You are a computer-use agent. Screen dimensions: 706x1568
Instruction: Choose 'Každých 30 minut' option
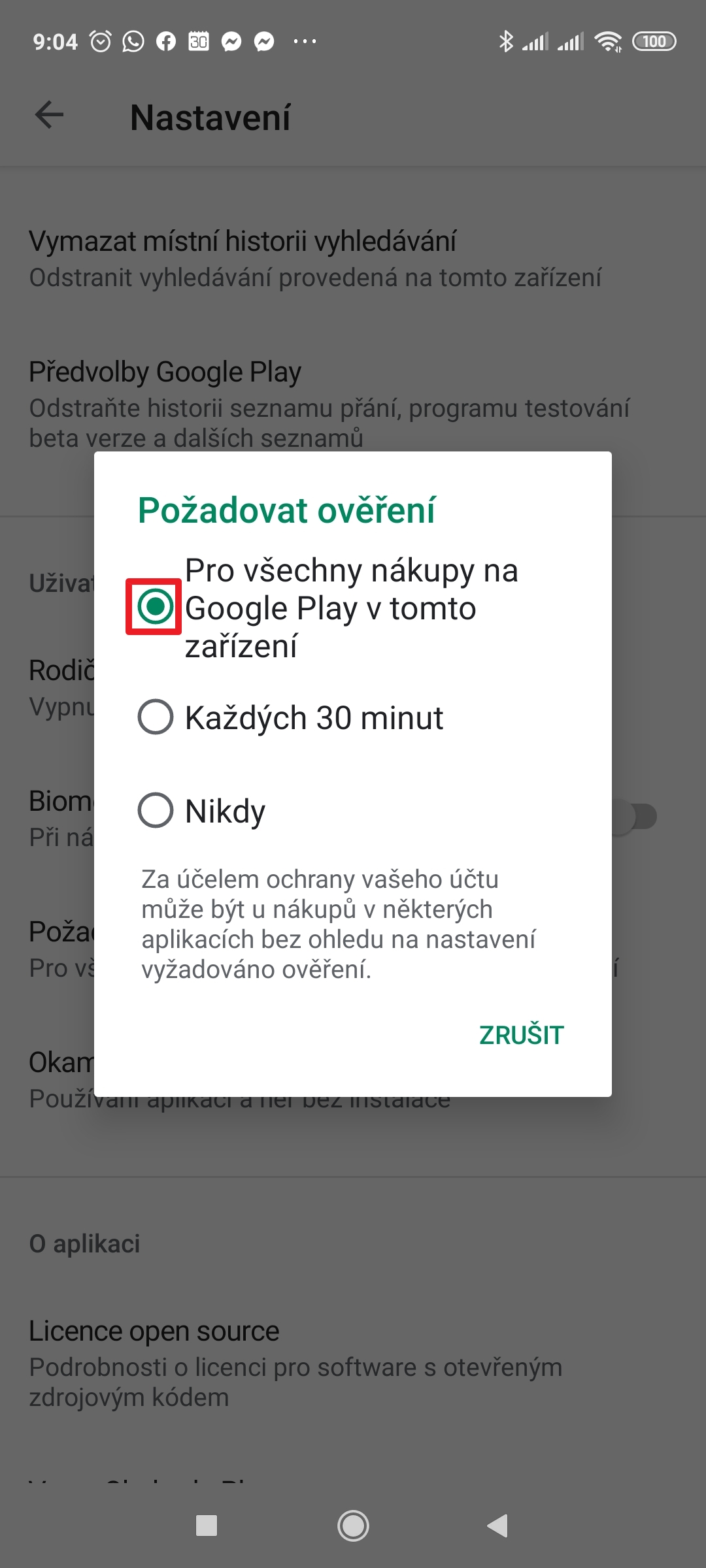tap(156, 717)
